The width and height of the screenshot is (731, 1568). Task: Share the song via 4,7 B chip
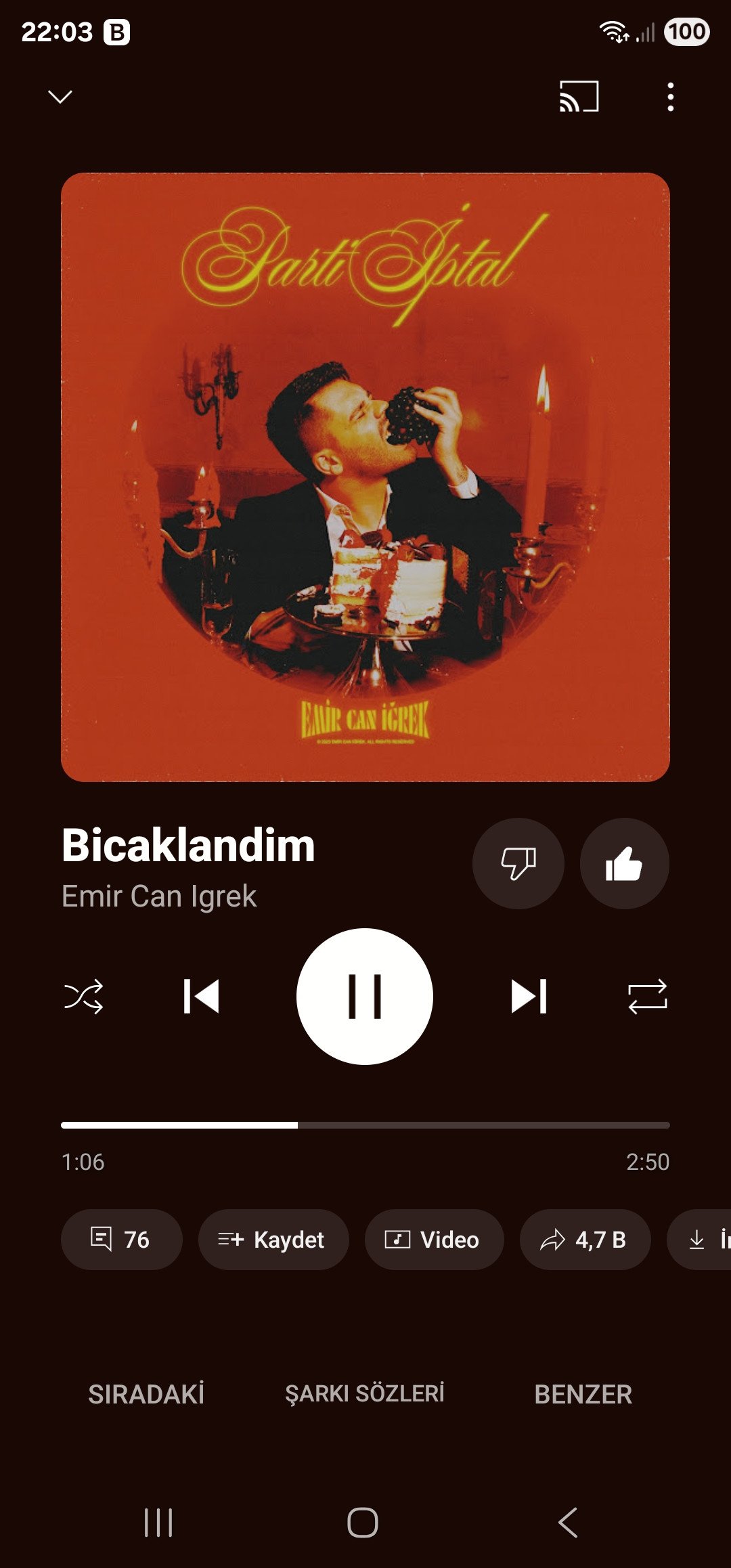point(585,1239)
